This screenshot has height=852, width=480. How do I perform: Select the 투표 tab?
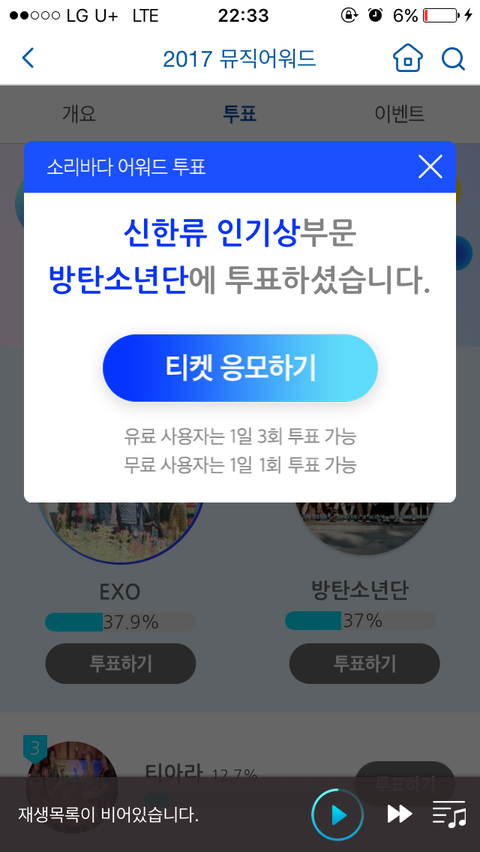pyautogui.click(x=240, y=114)
